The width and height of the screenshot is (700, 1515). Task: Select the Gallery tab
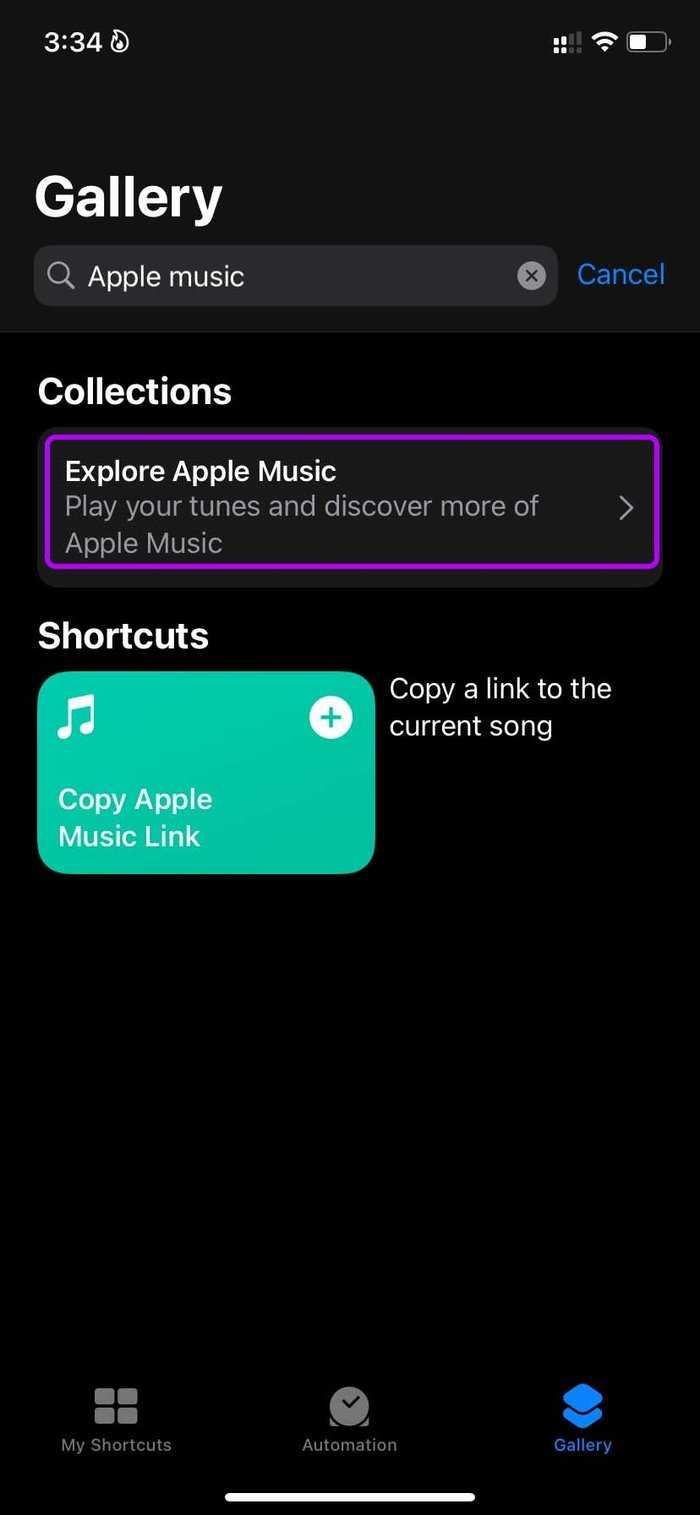click(x=582, y=1418)
